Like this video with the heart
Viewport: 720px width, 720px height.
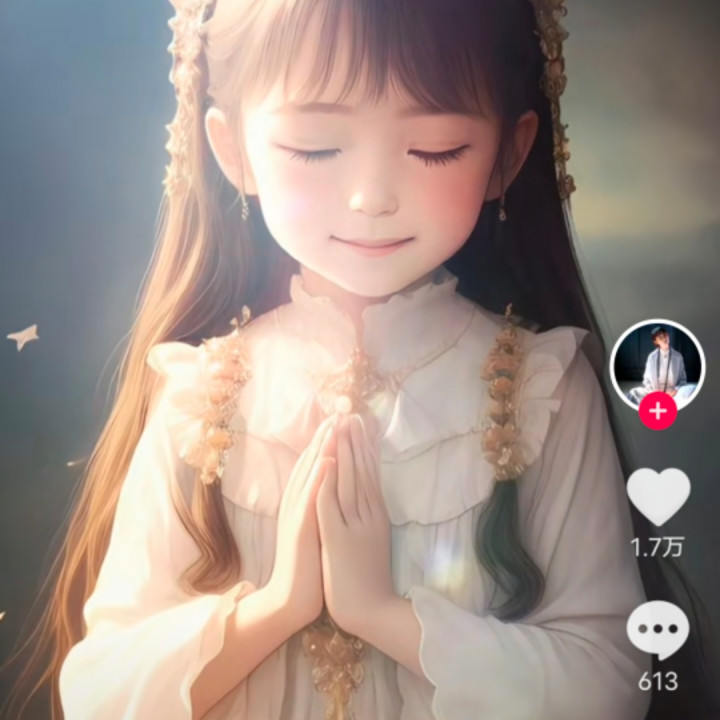click(x=658, y=496)
